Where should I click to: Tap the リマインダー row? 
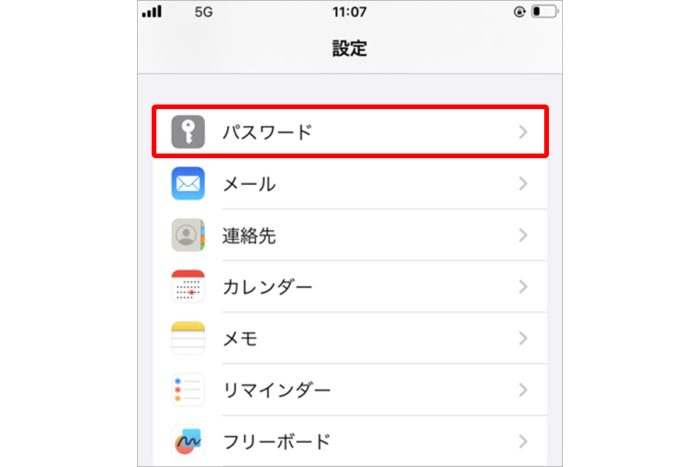click(x=350, y=389)
